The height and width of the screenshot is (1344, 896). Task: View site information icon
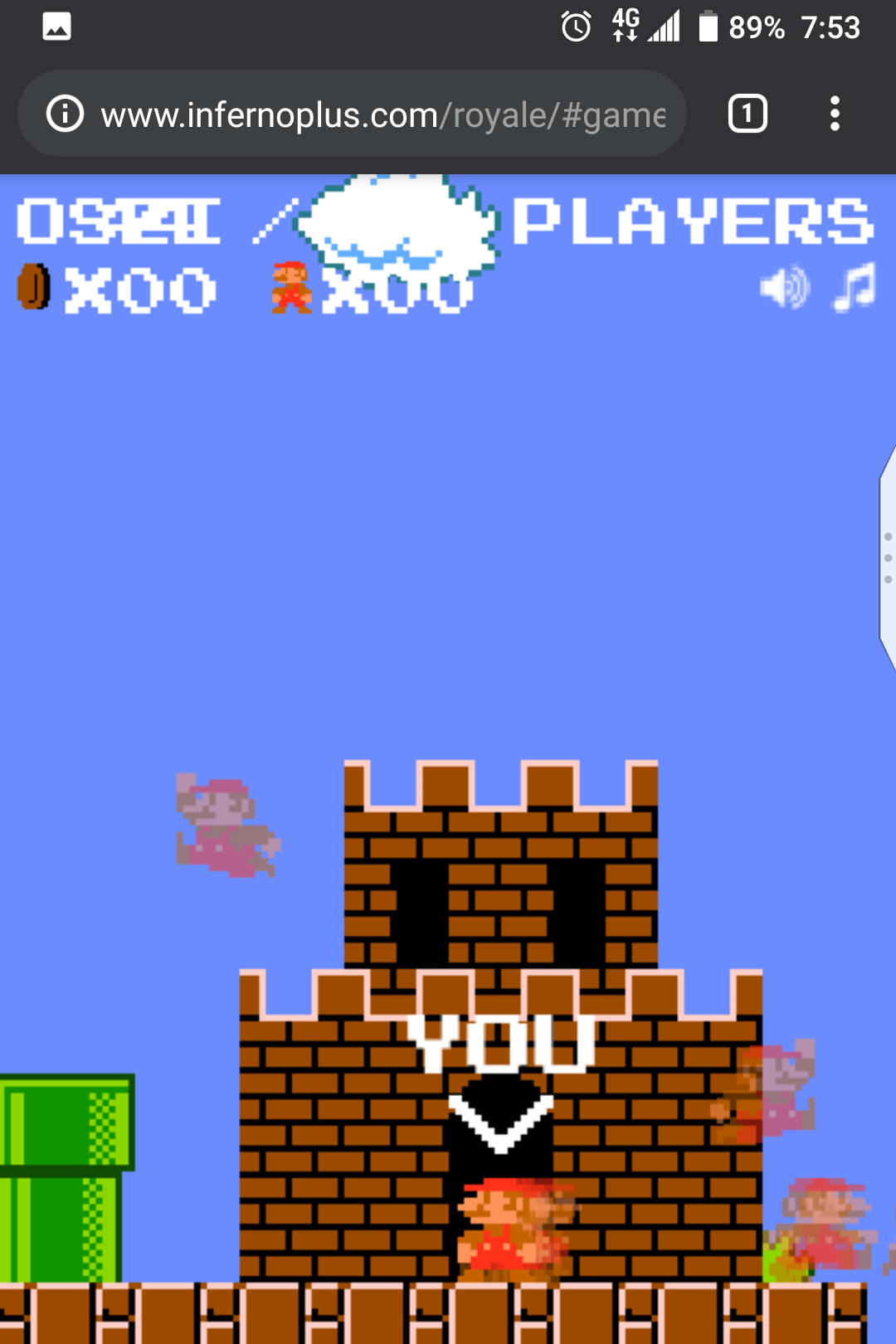tap(65, 114)
